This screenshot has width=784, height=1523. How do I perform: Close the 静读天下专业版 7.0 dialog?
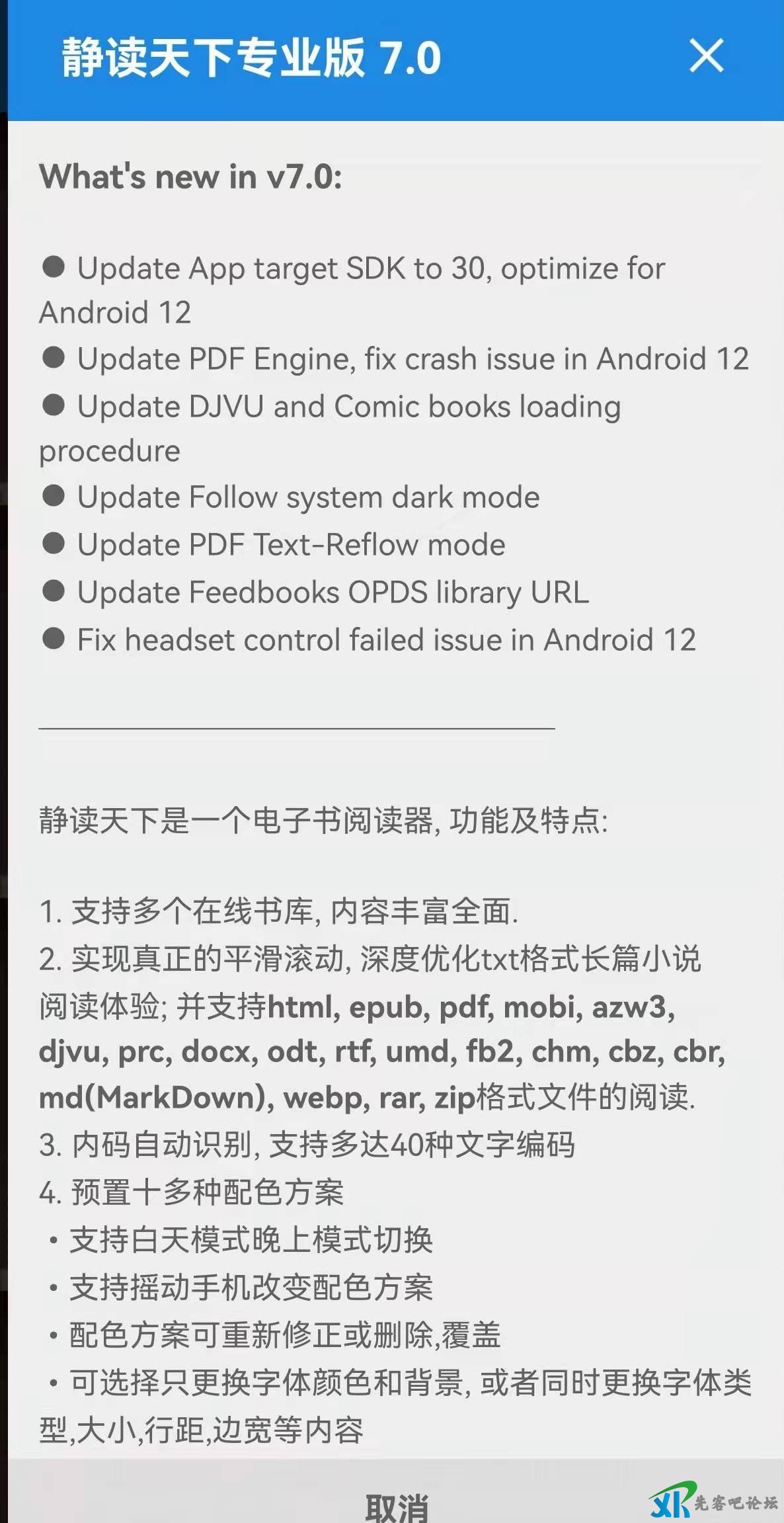pos(706,56)
